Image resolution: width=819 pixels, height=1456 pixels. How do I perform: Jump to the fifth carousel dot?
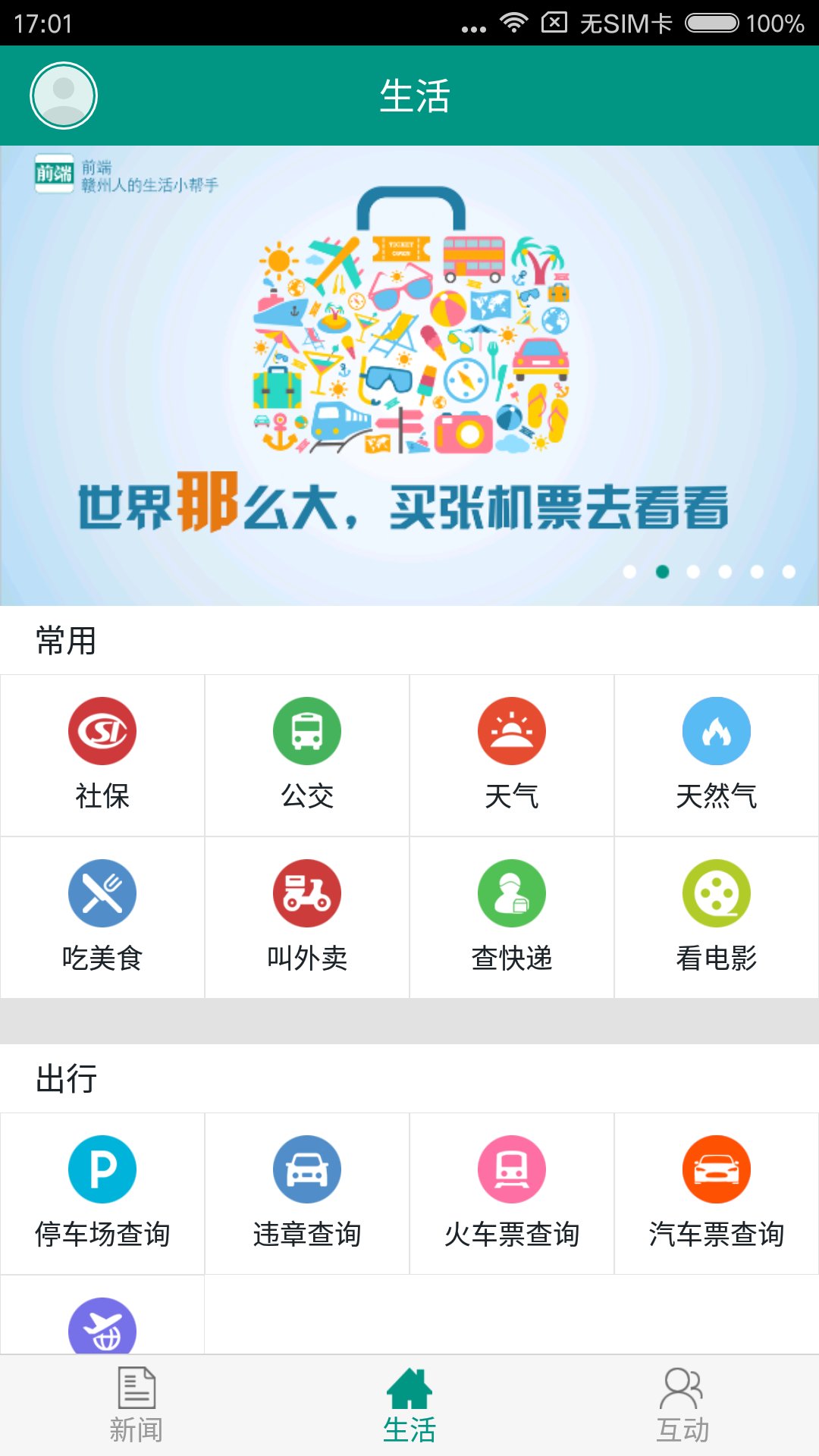click(756, 573)
